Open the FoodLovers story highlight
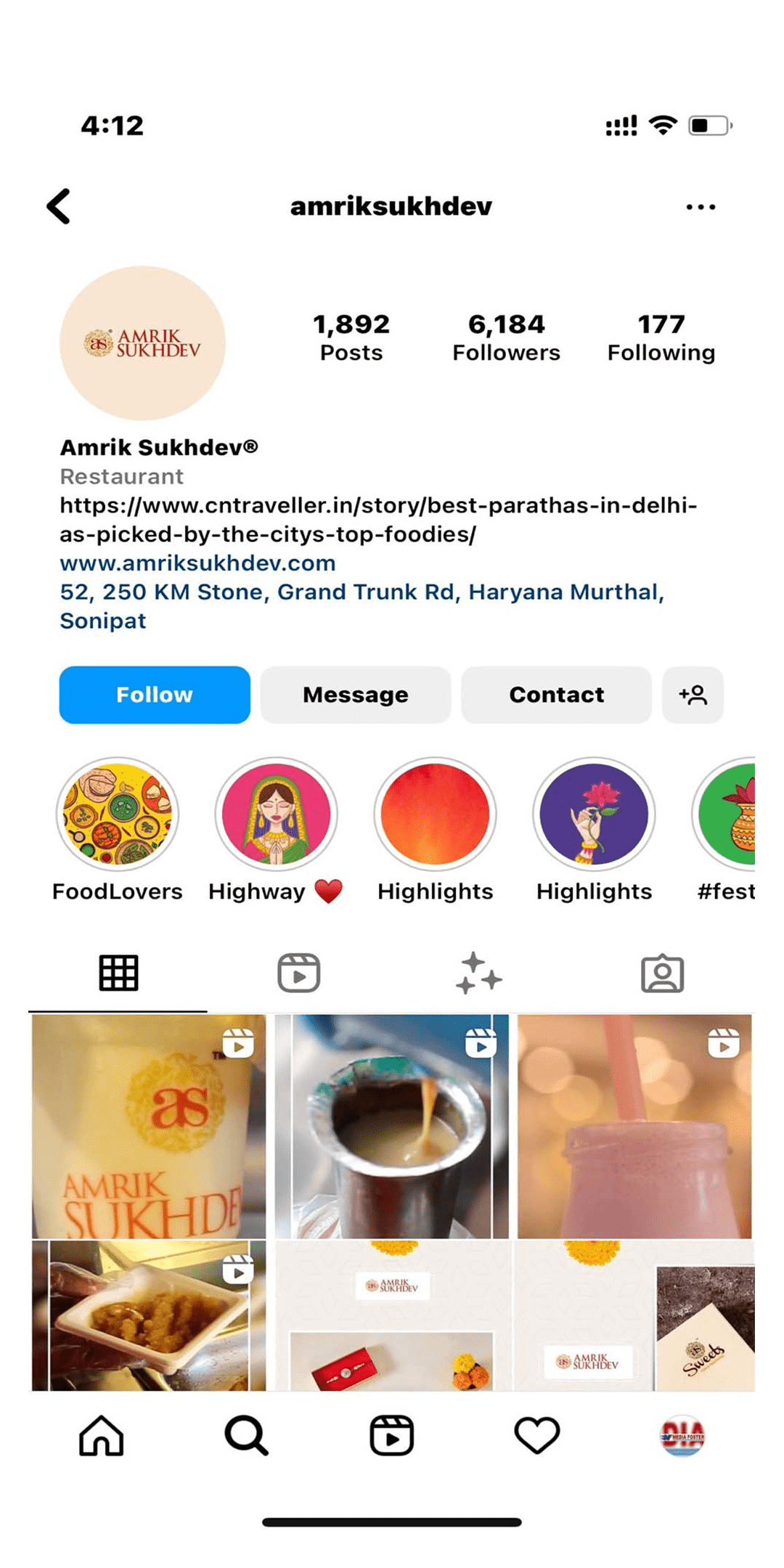The image size is (784, 1568). 118,814
